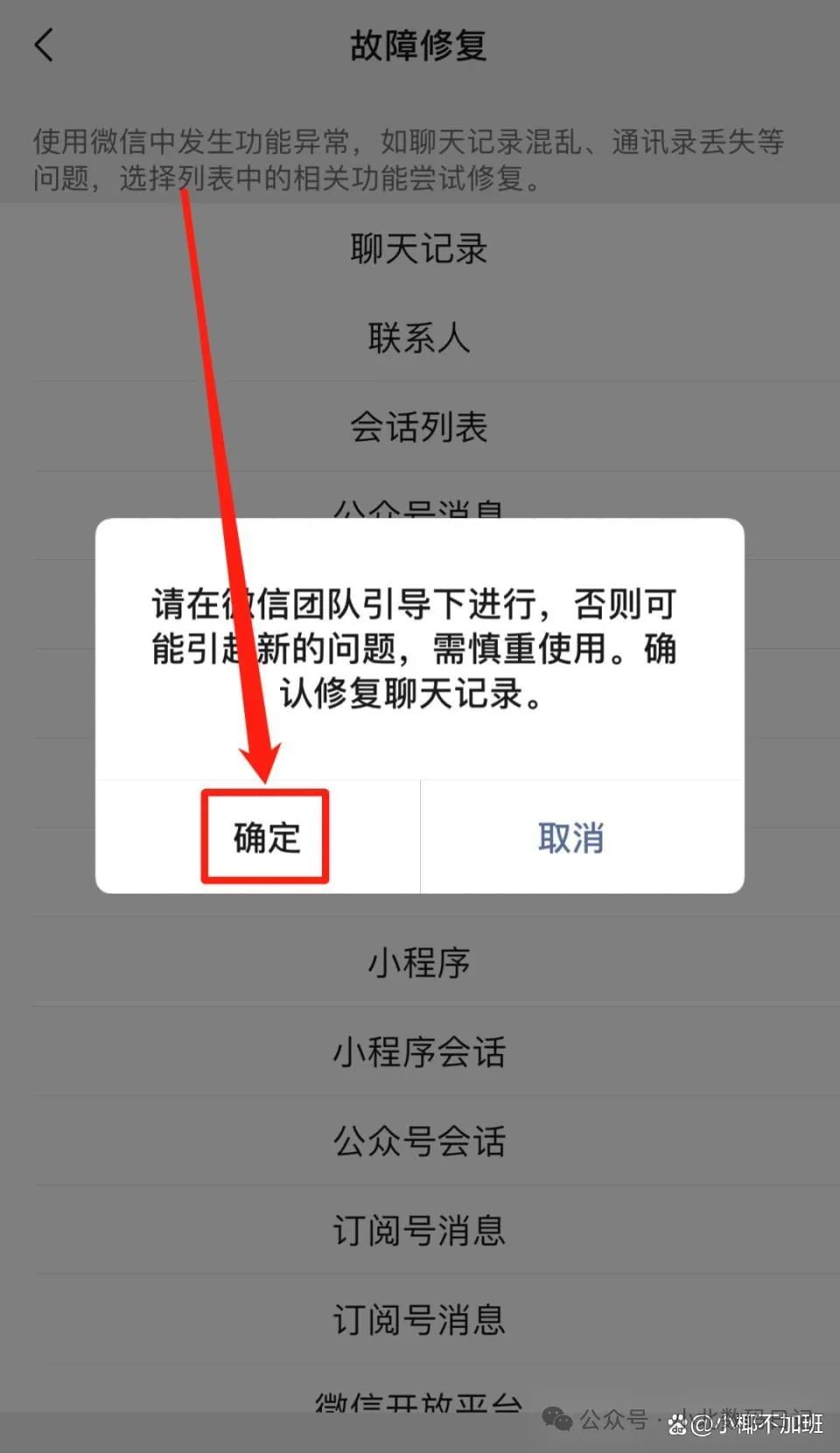
Task: Confirm the repair with 确定
Action: tap(258, 838)
